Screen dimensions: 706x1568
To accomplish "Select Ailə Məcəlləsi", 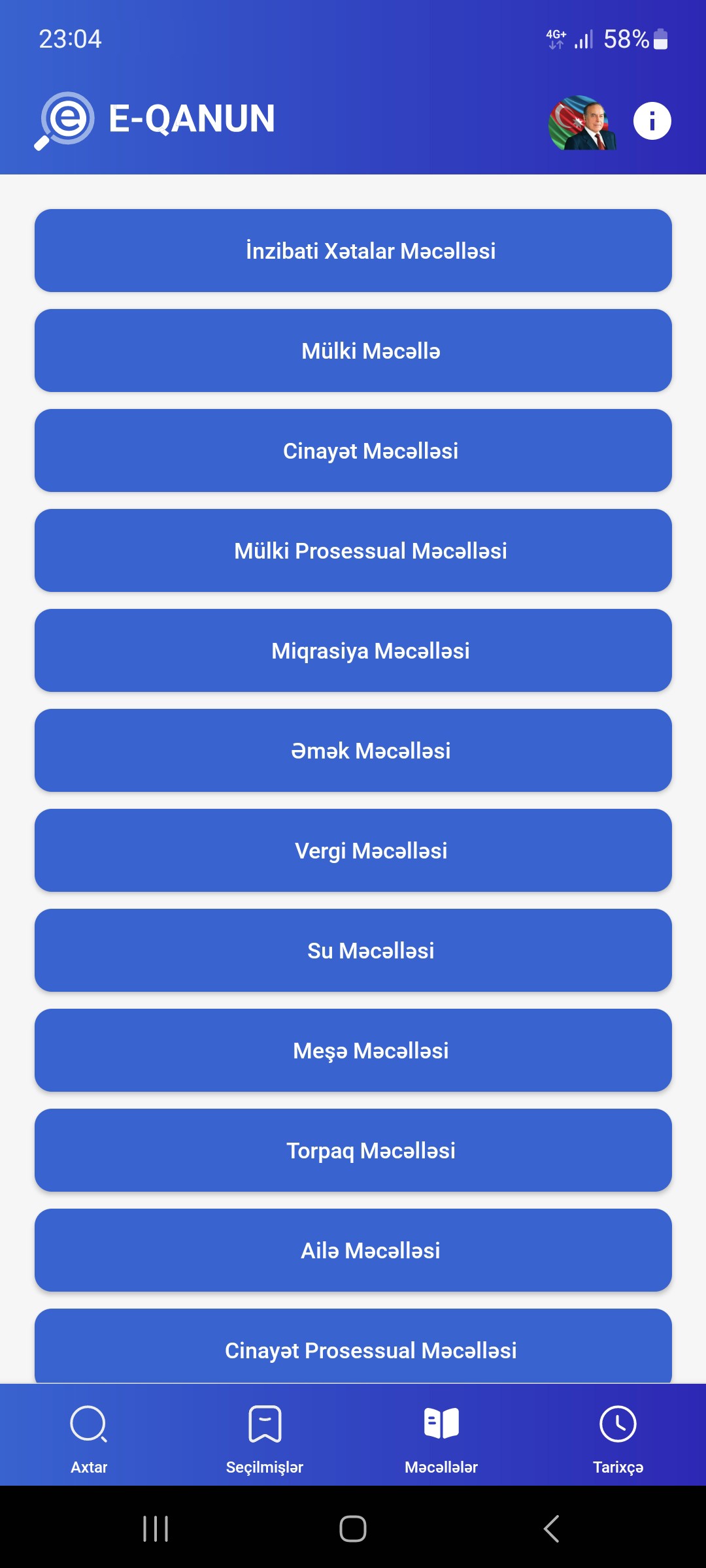I will coord(353,1250).
